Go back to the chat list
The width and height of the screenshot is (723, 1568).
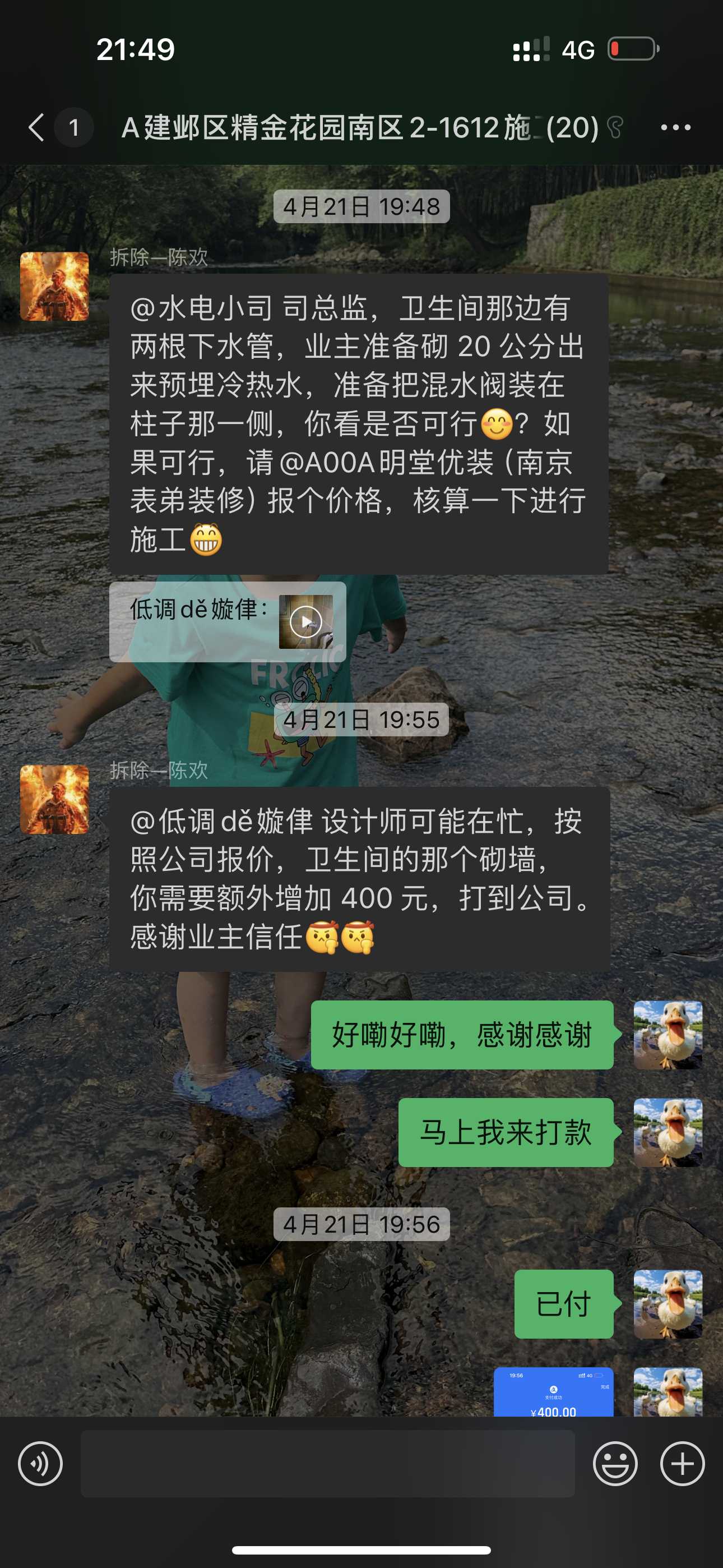point(36,127)
